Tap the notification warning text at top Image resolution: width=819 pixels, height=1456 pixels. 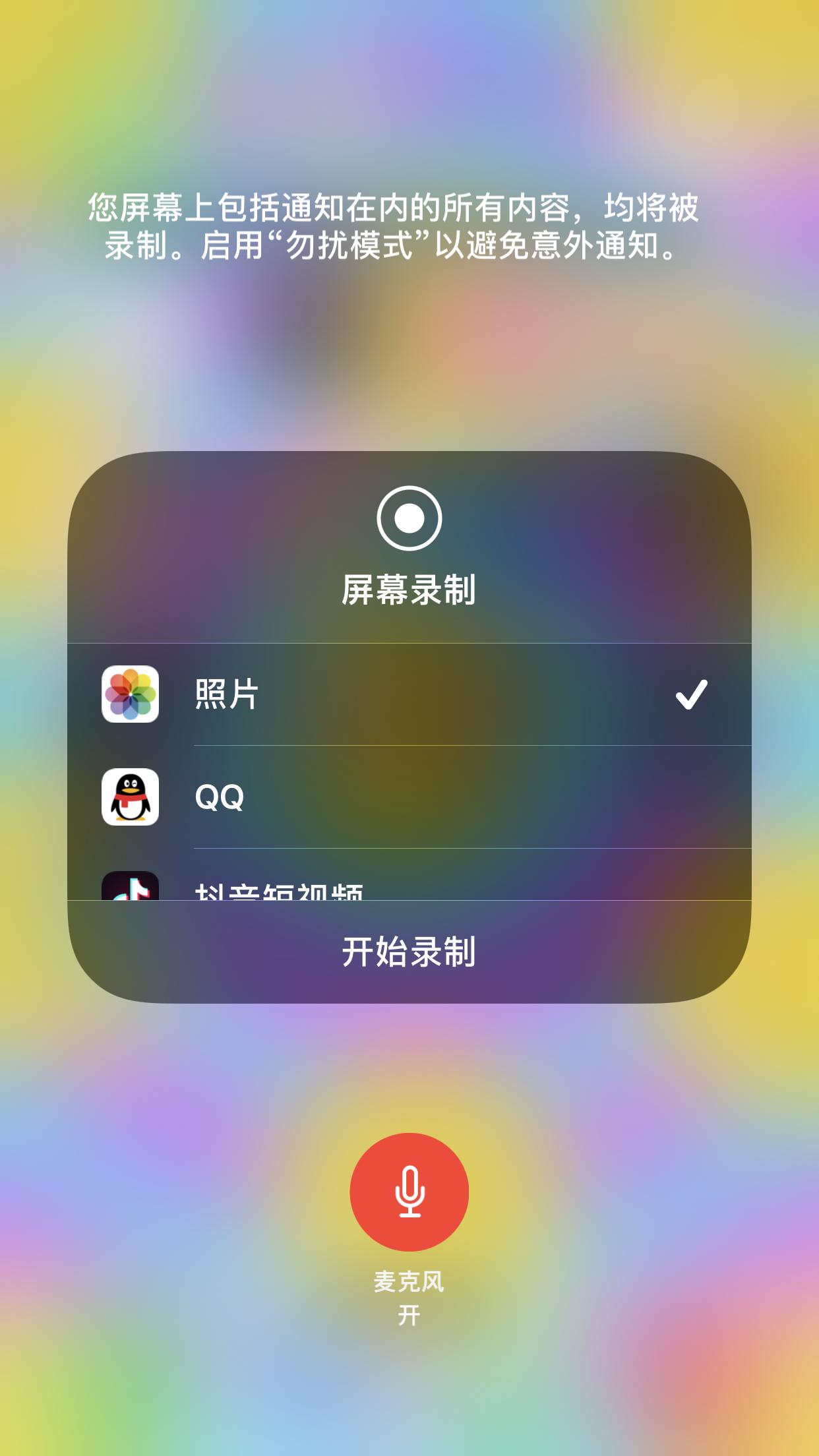coord(409,228)
